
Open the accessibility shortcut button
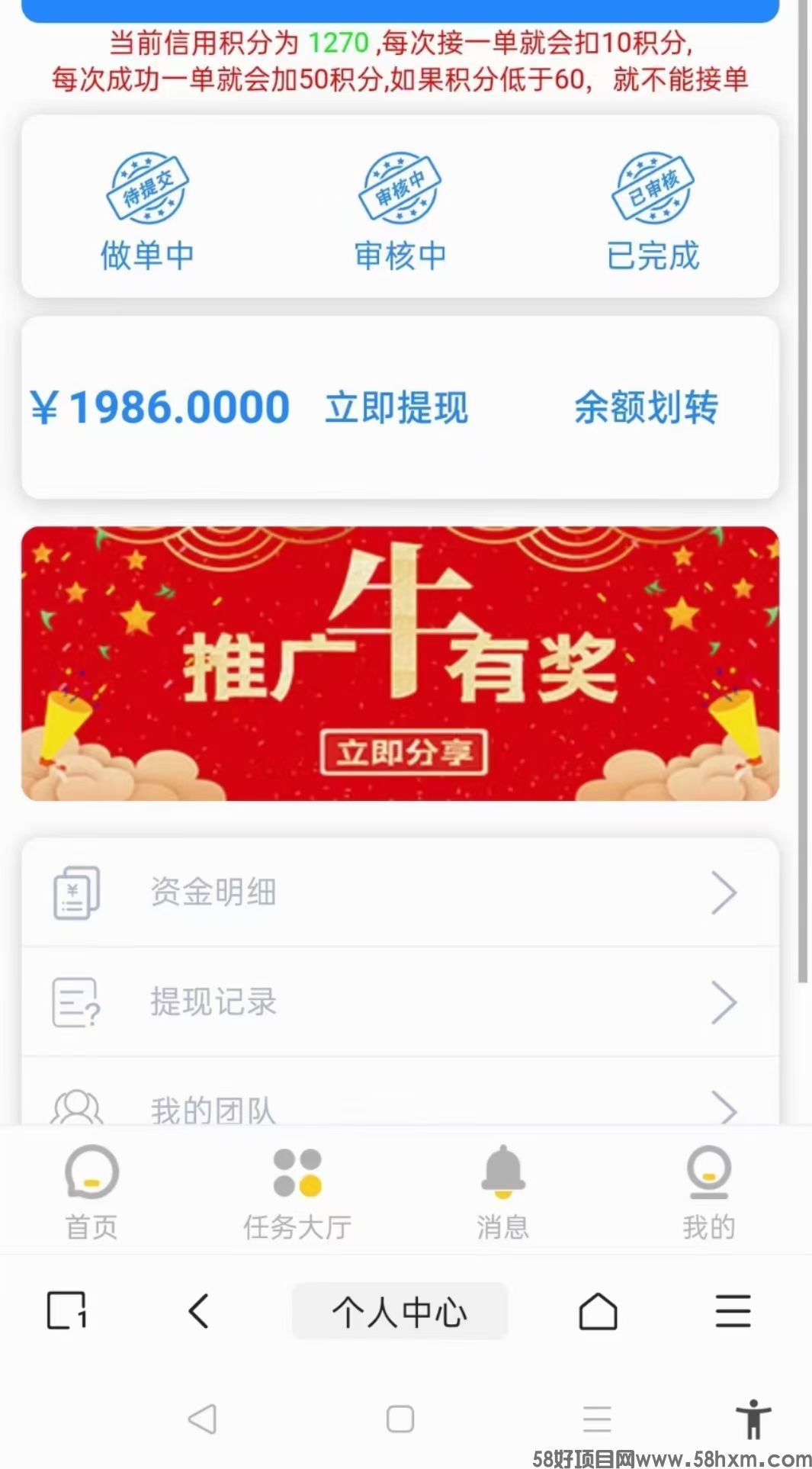(753, 1419)
